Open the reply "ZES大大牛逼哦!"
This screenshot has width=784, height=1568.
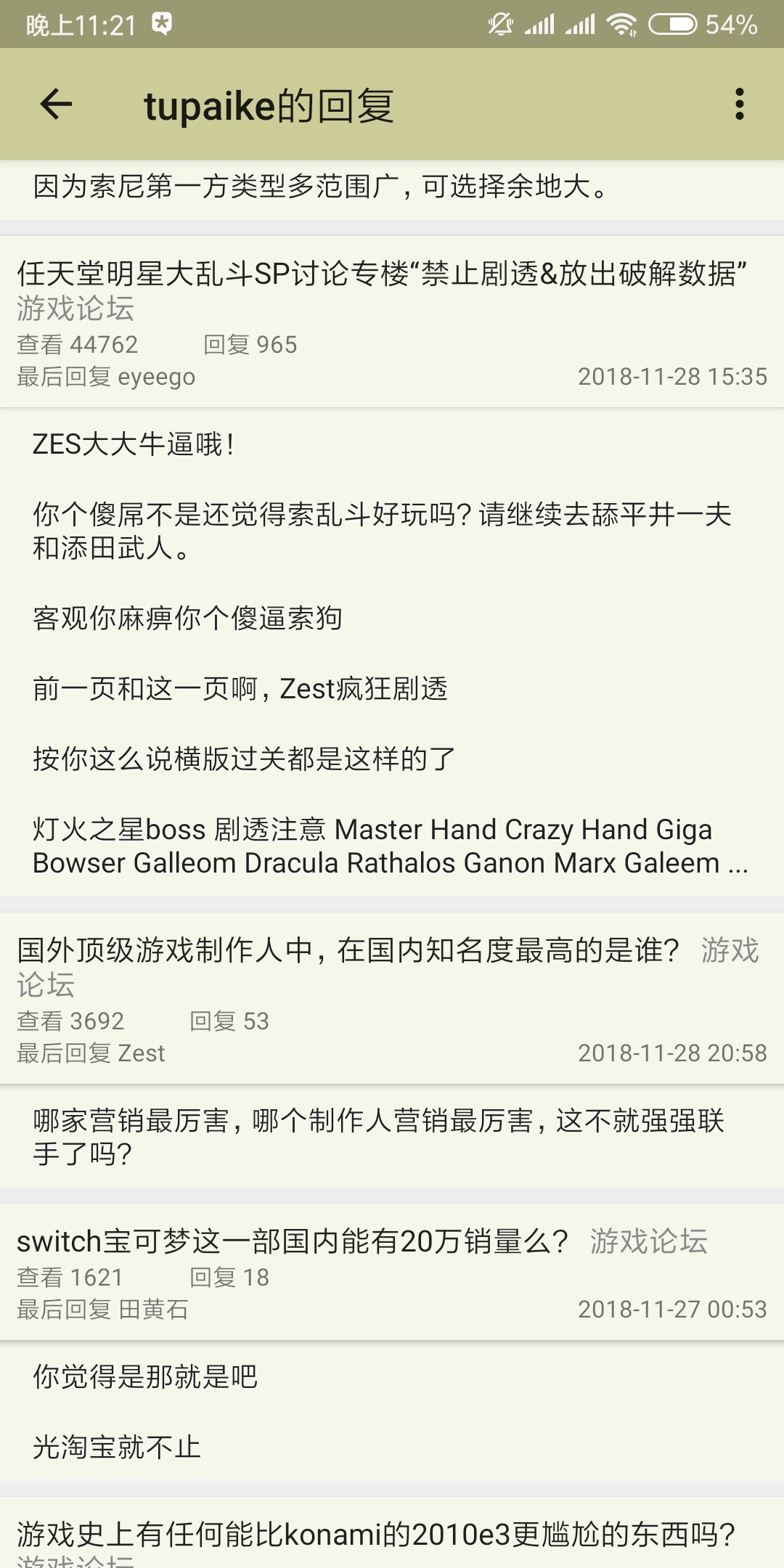pyautogui.click(x=134, y=444)
